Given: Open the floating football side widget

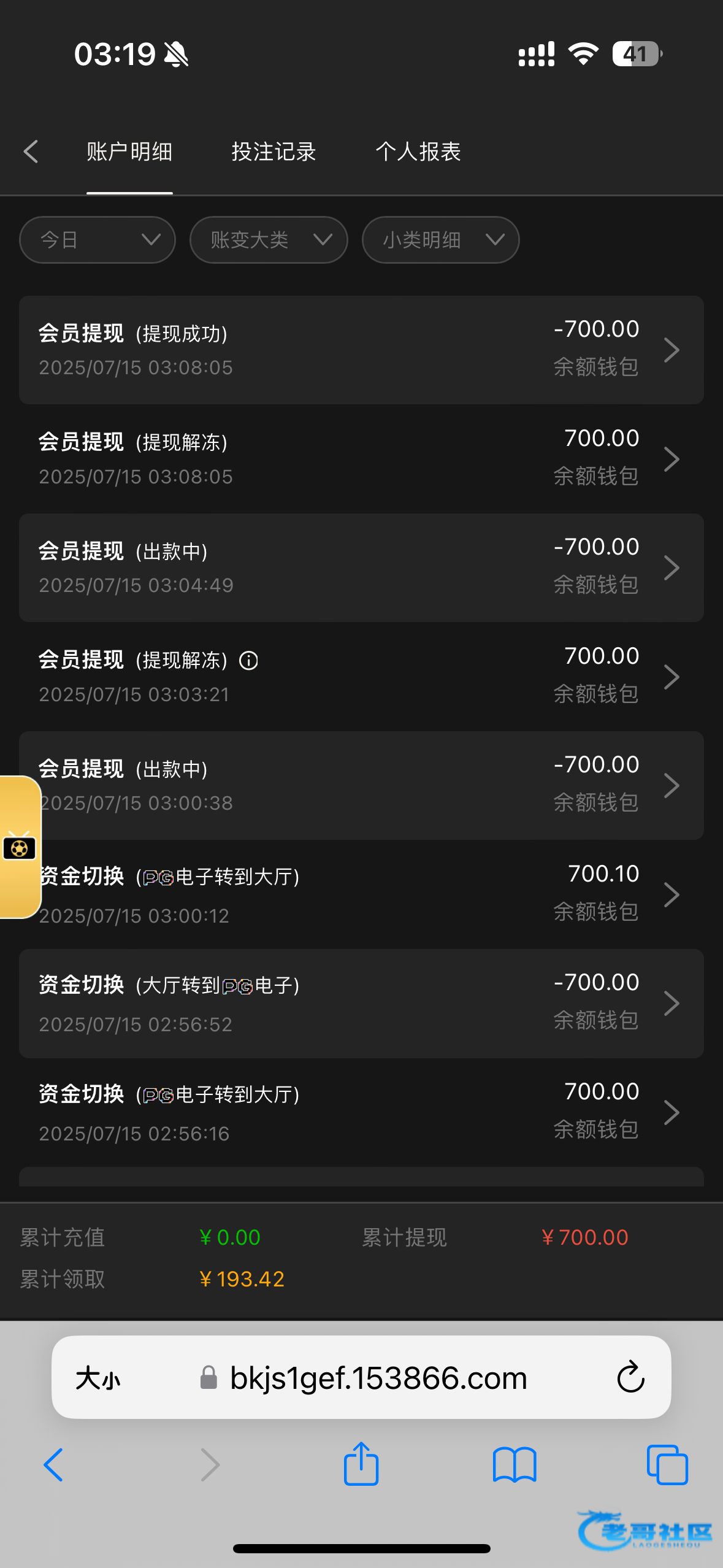Looking at the screenshot, I should click(19, 848).
